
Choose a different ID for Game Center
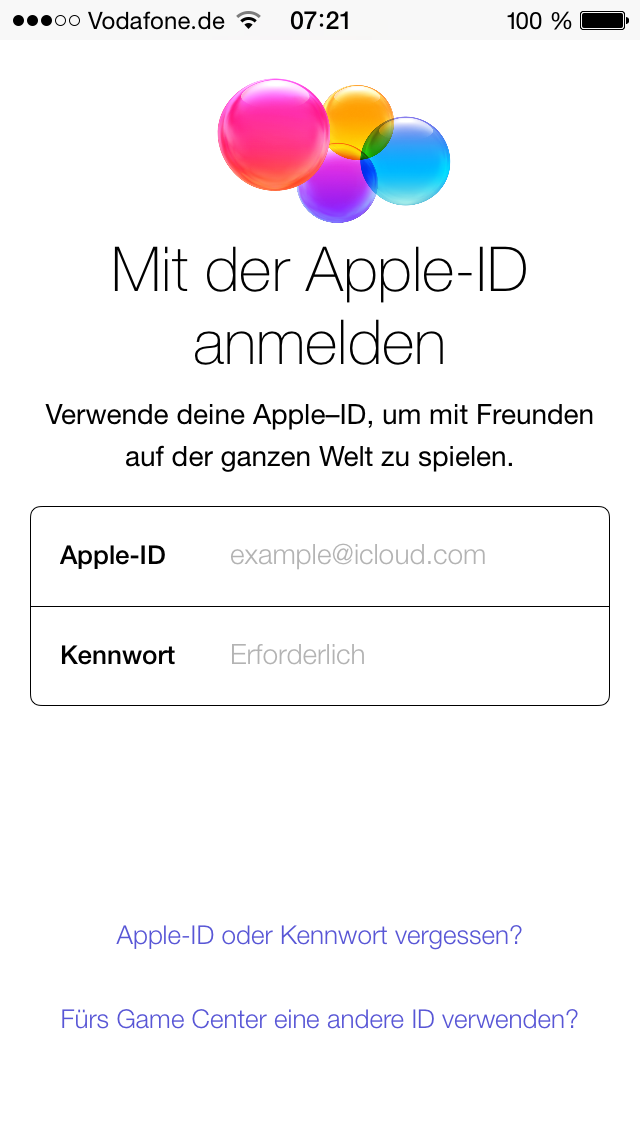tap(319, 1019)
